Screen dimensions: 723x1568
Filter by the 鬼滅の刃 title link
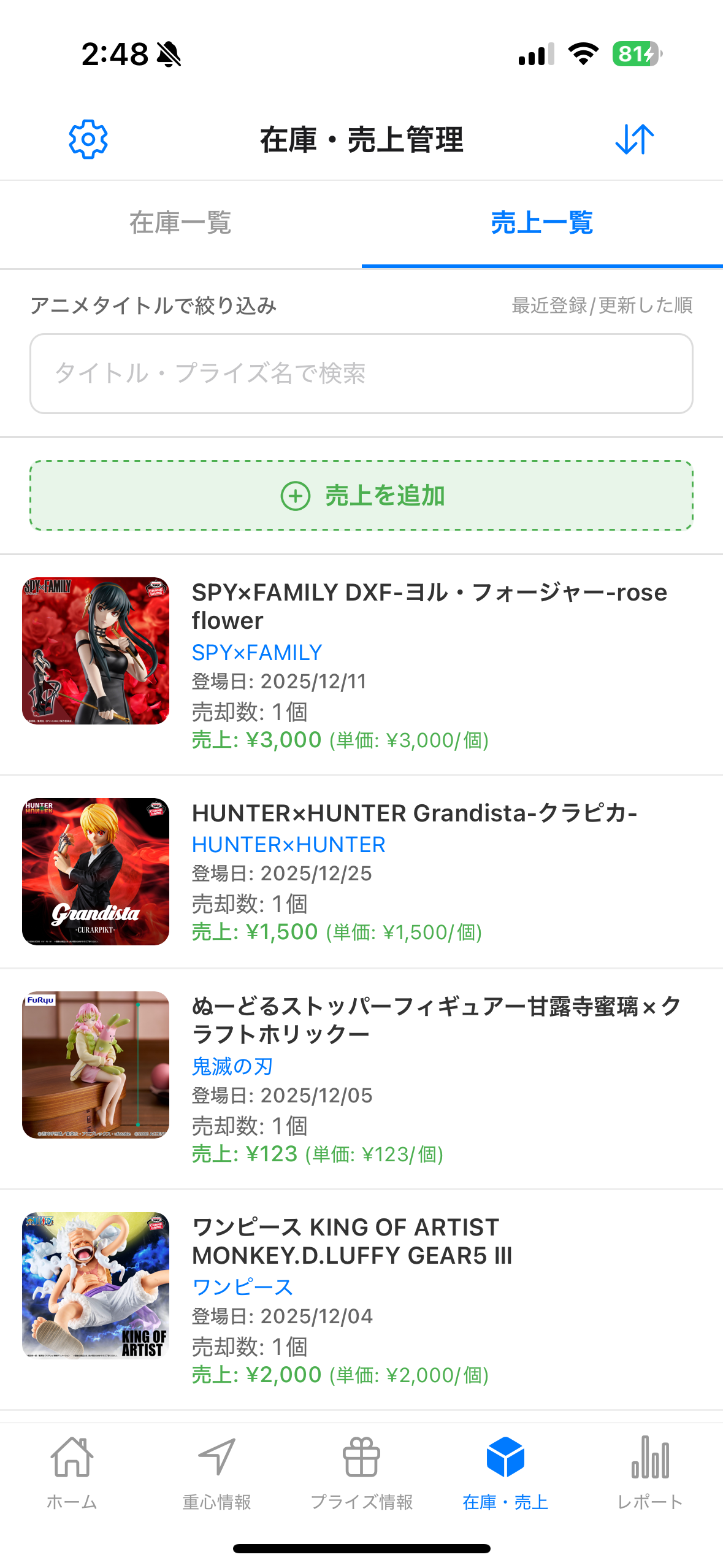coord(232,1067)
